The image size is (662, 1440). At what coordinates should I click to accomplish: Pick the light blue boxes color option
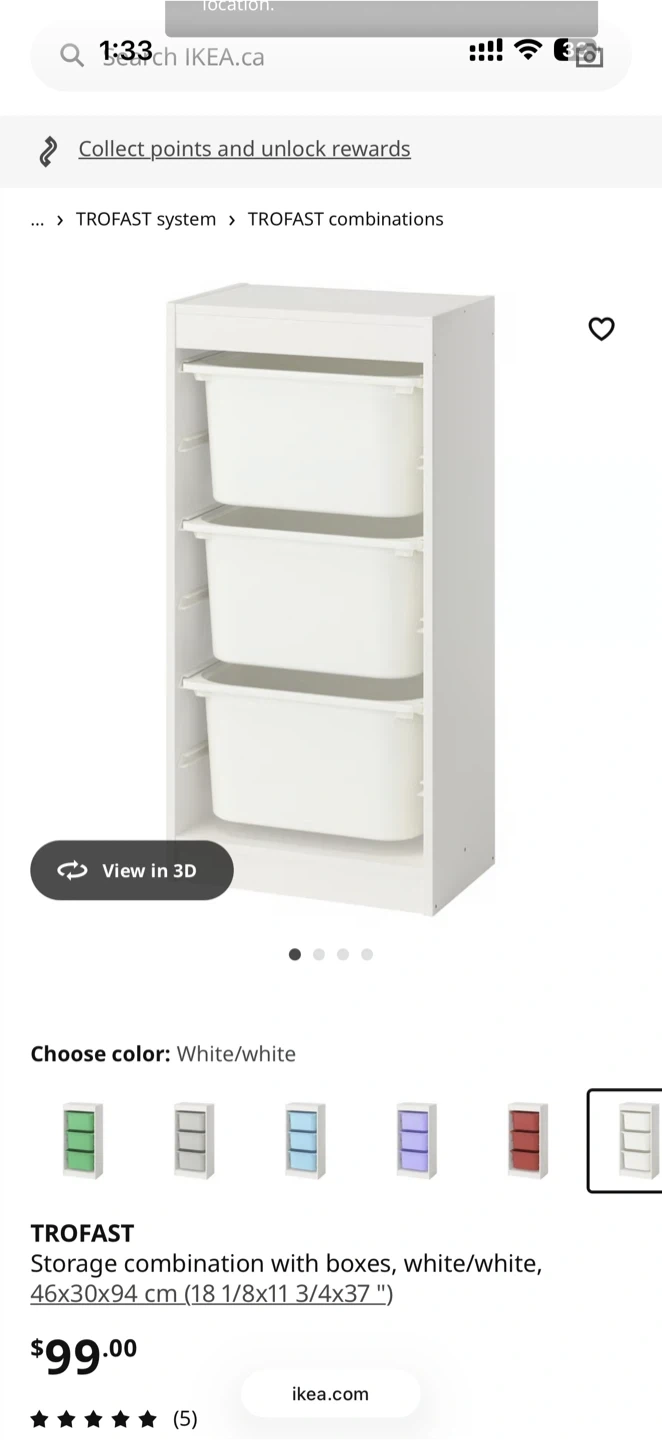(304, 1141)
